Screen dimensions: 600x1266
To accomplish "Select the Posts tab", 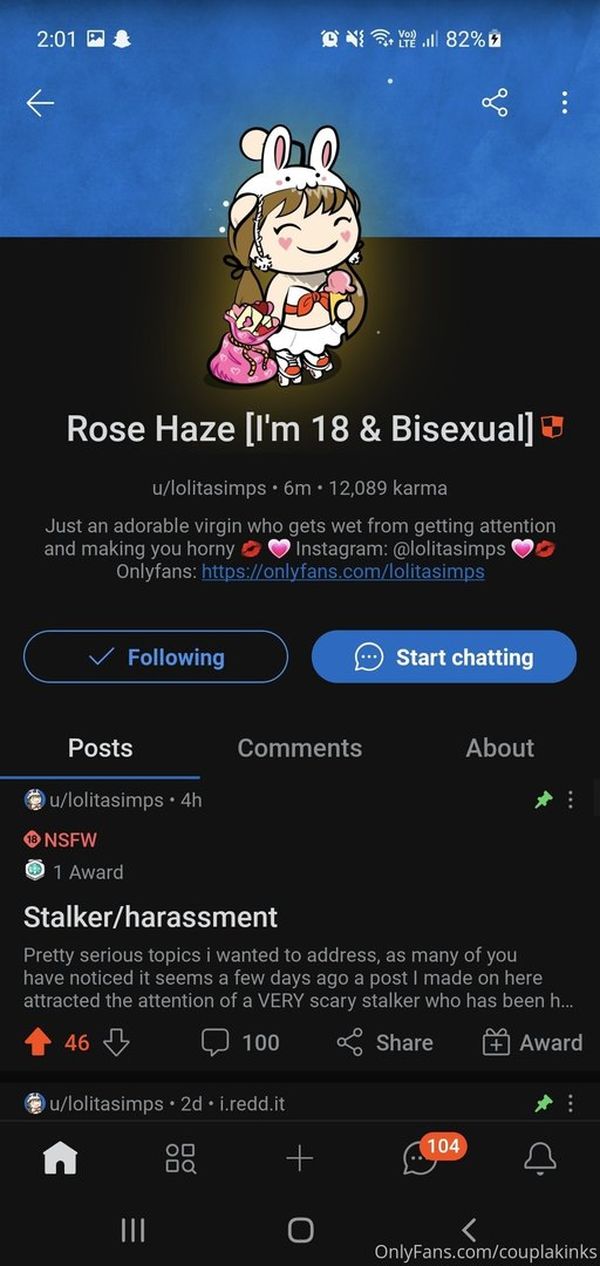I will (100, 748).
